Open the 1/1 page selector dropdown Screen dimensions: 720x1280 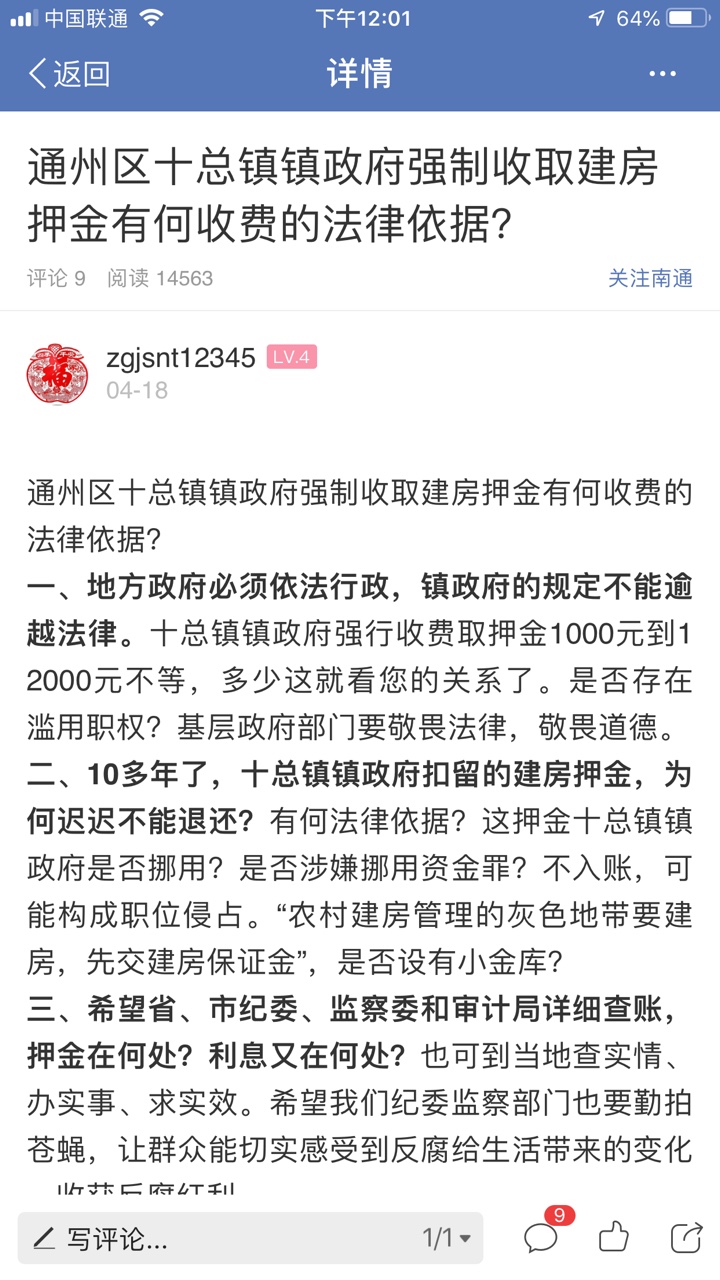(x=446, y=1239)
